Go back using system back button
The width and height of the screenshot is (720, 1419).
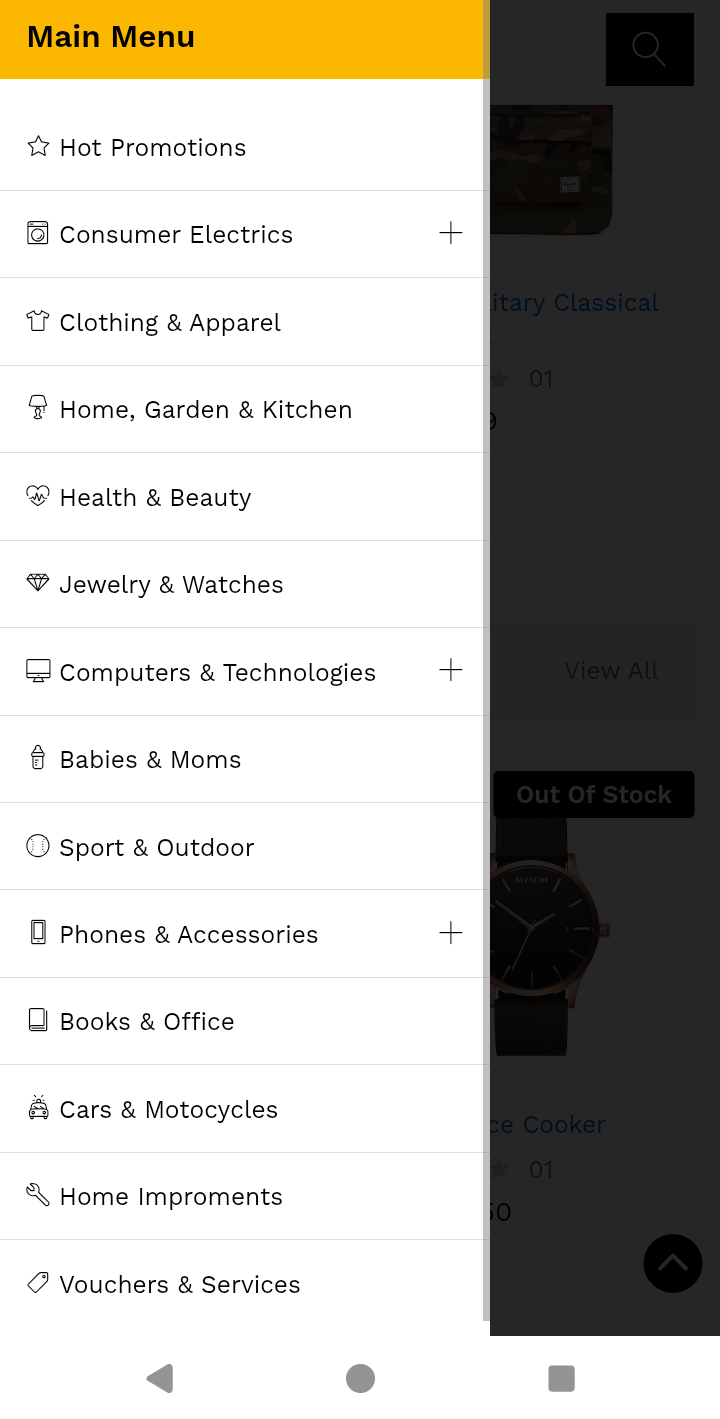point(160,1378)
